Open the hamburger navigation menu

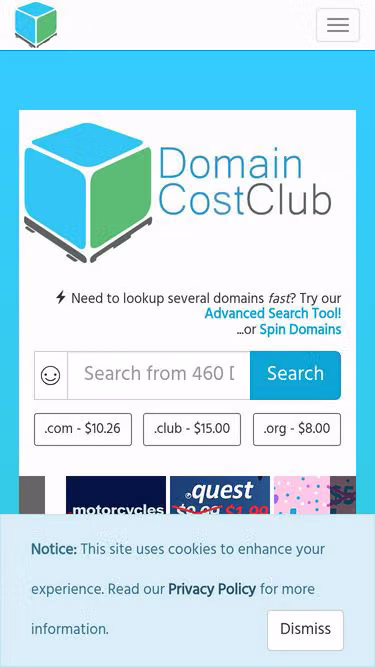pos(338,25)
